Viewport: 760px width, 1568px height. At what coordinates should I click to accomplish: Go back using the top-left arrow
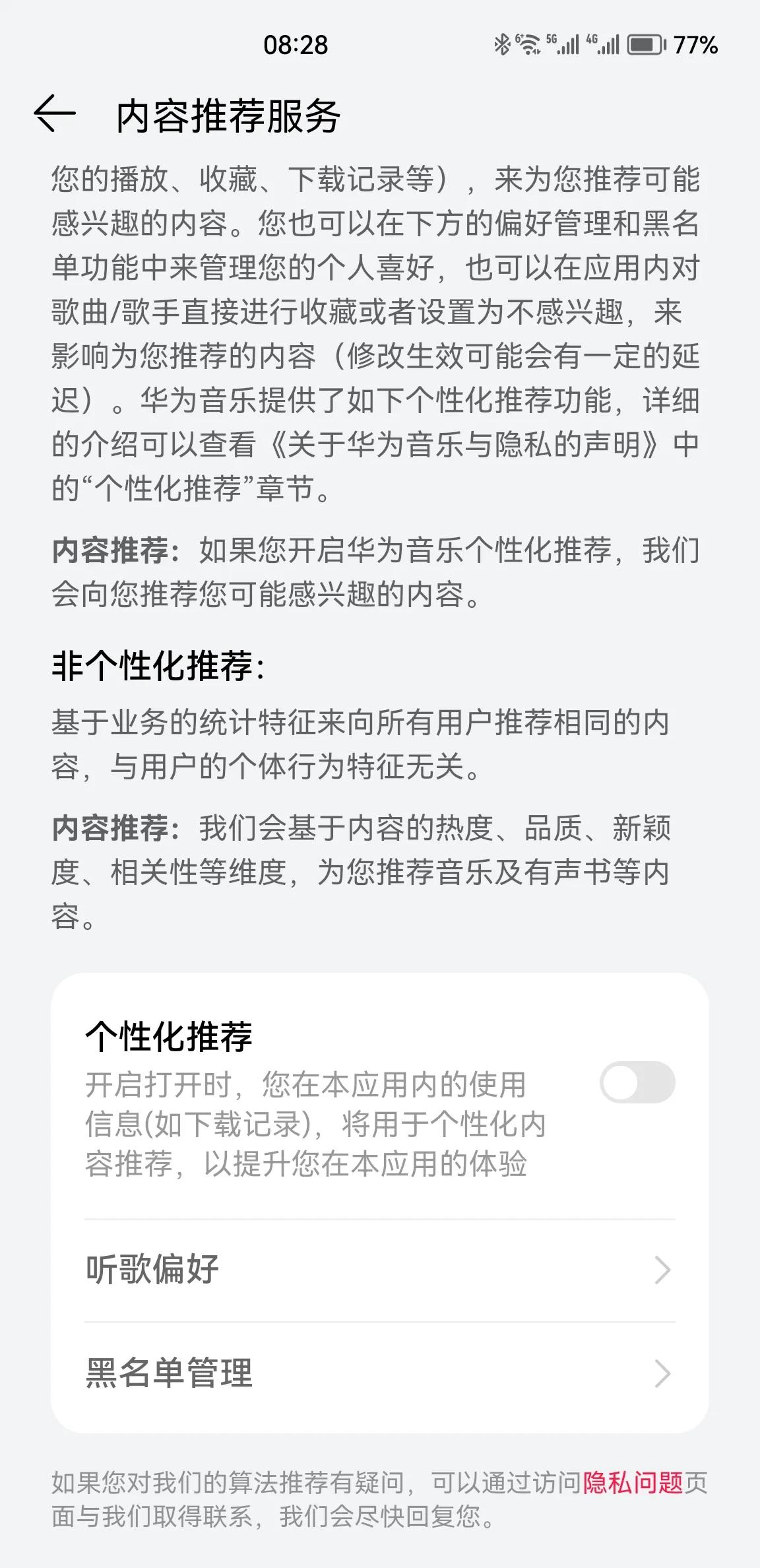(x=55, y=114)
